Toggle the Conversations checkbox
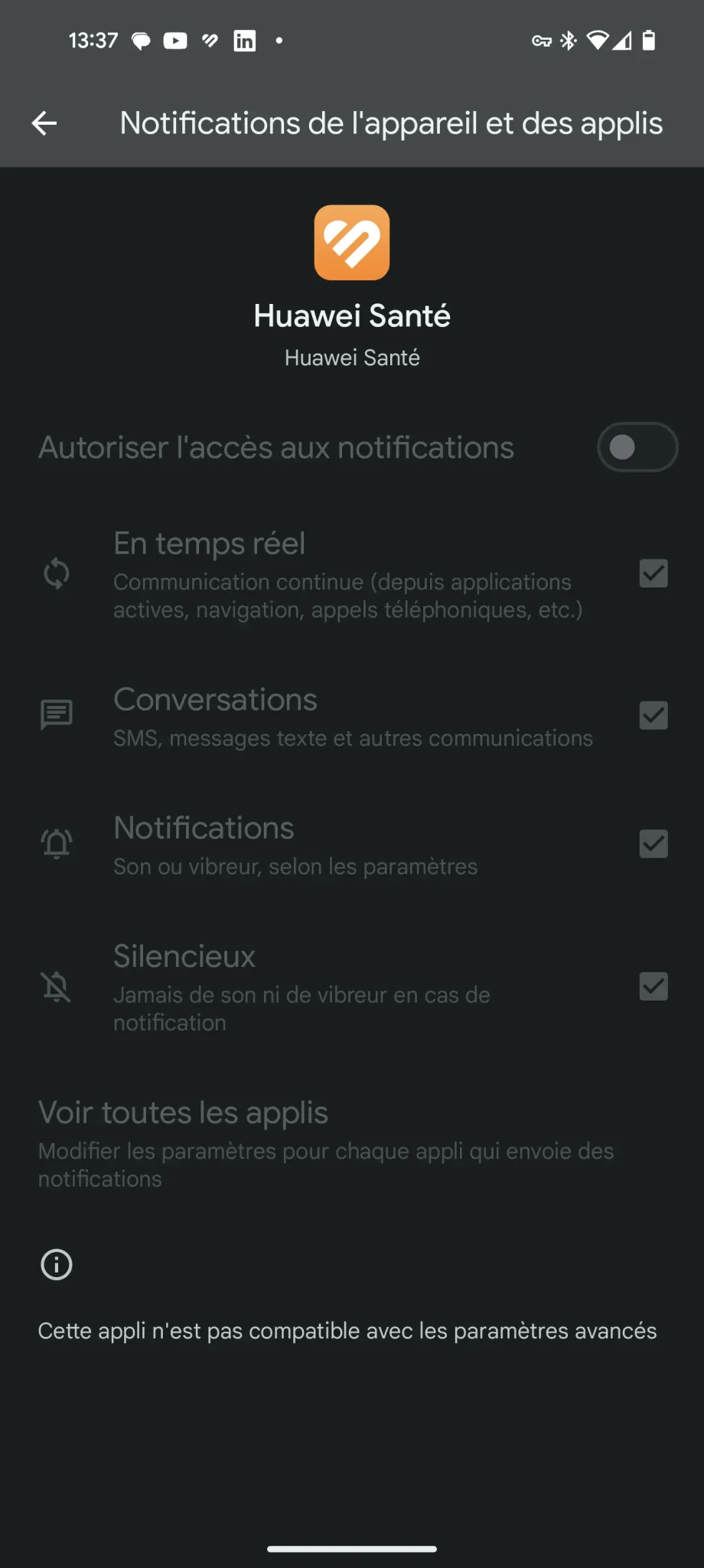The width and height of the screenshot is (704, 1568). click(653, 715)
